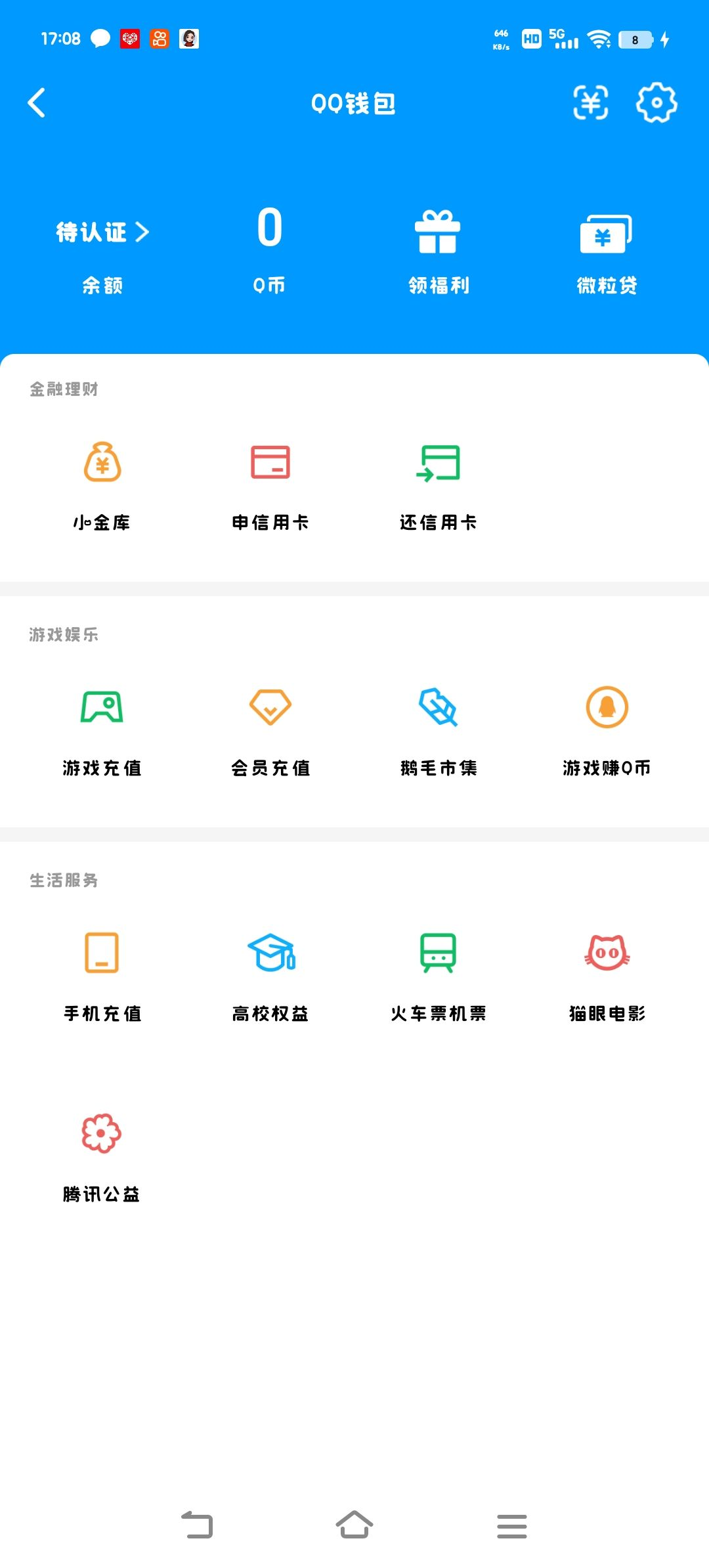Go back from QQ钱包
The height and width of the screenshot is (1568, 709).
point(37,103)
